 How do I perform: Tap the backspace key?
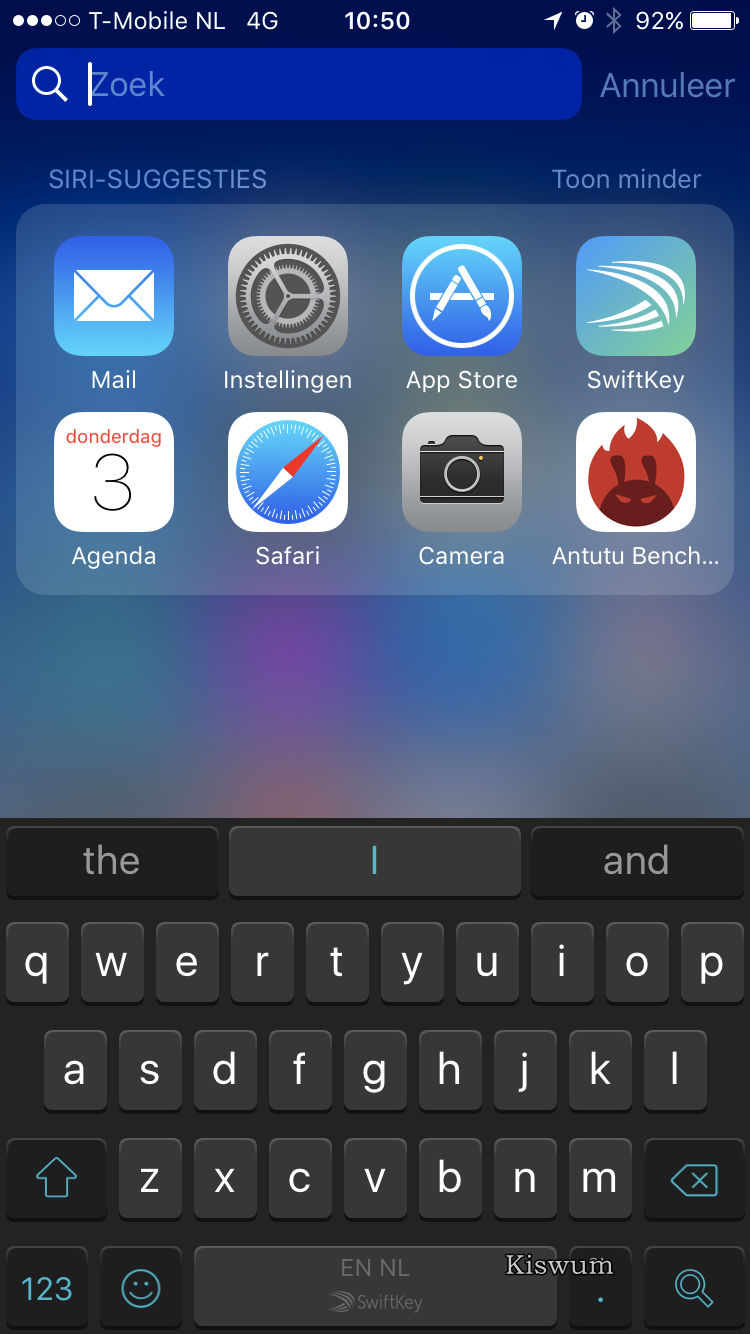[x=694, y=1181]
